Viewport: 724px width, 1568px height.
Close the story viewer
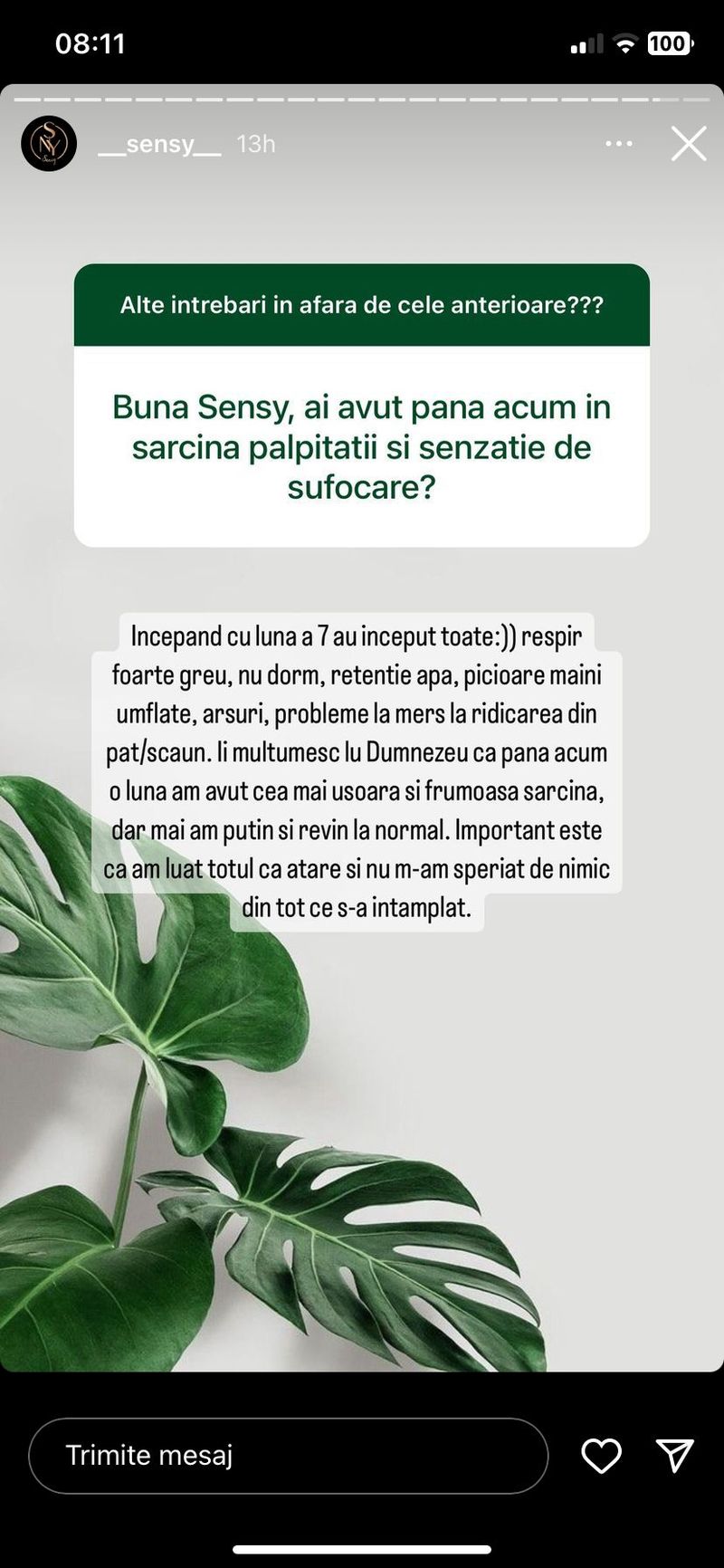(688, 144)
